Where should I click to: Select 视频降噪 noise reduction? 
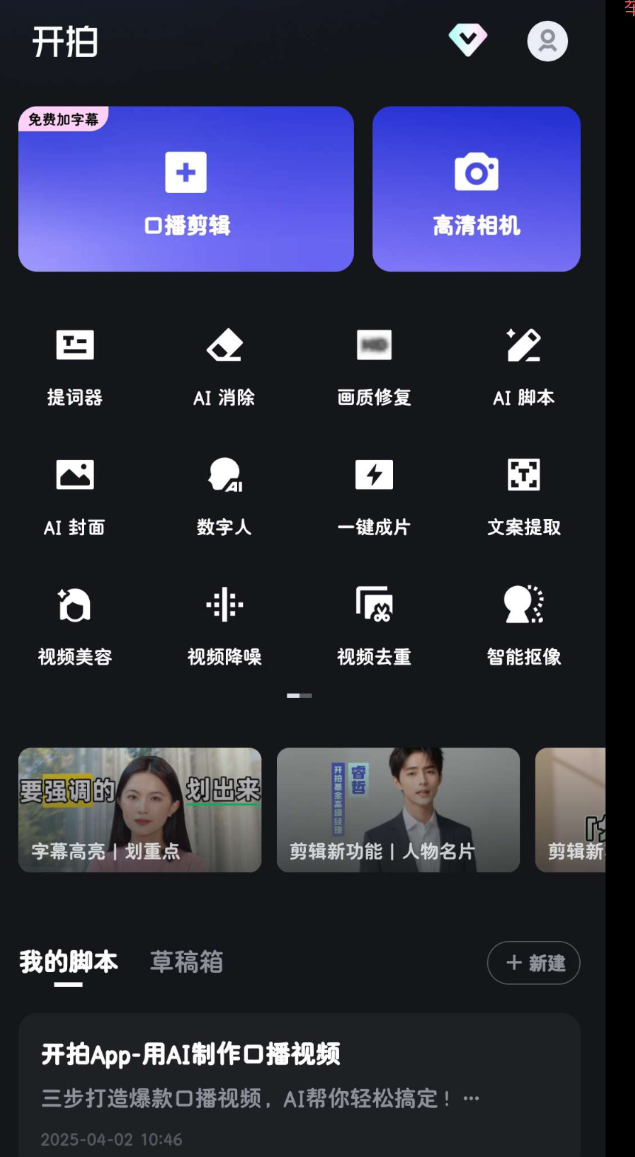click(x=224, y=626)
